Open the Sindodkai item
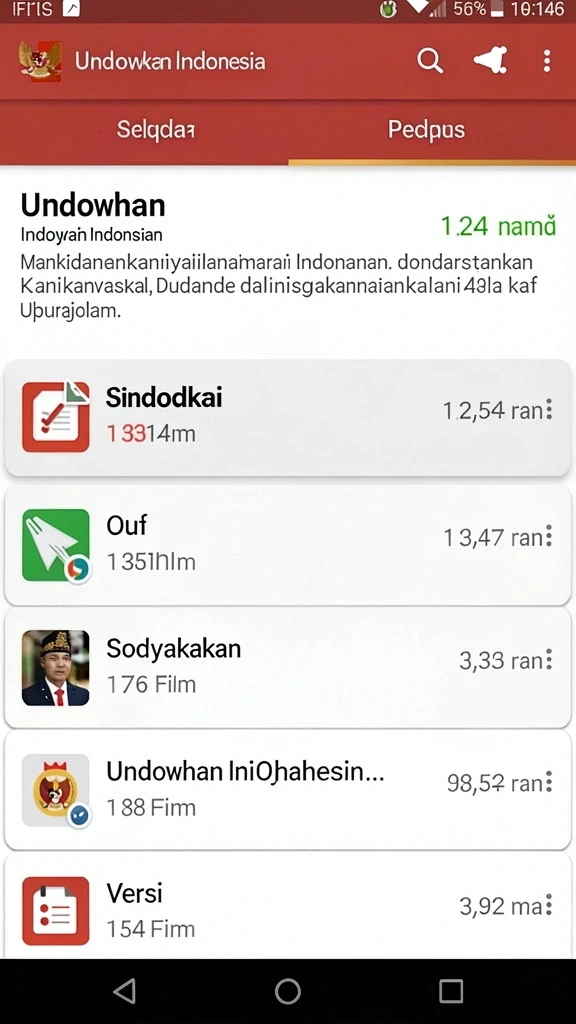Image resolution: width=576 pixels, height=1024 pixels. 287,417
